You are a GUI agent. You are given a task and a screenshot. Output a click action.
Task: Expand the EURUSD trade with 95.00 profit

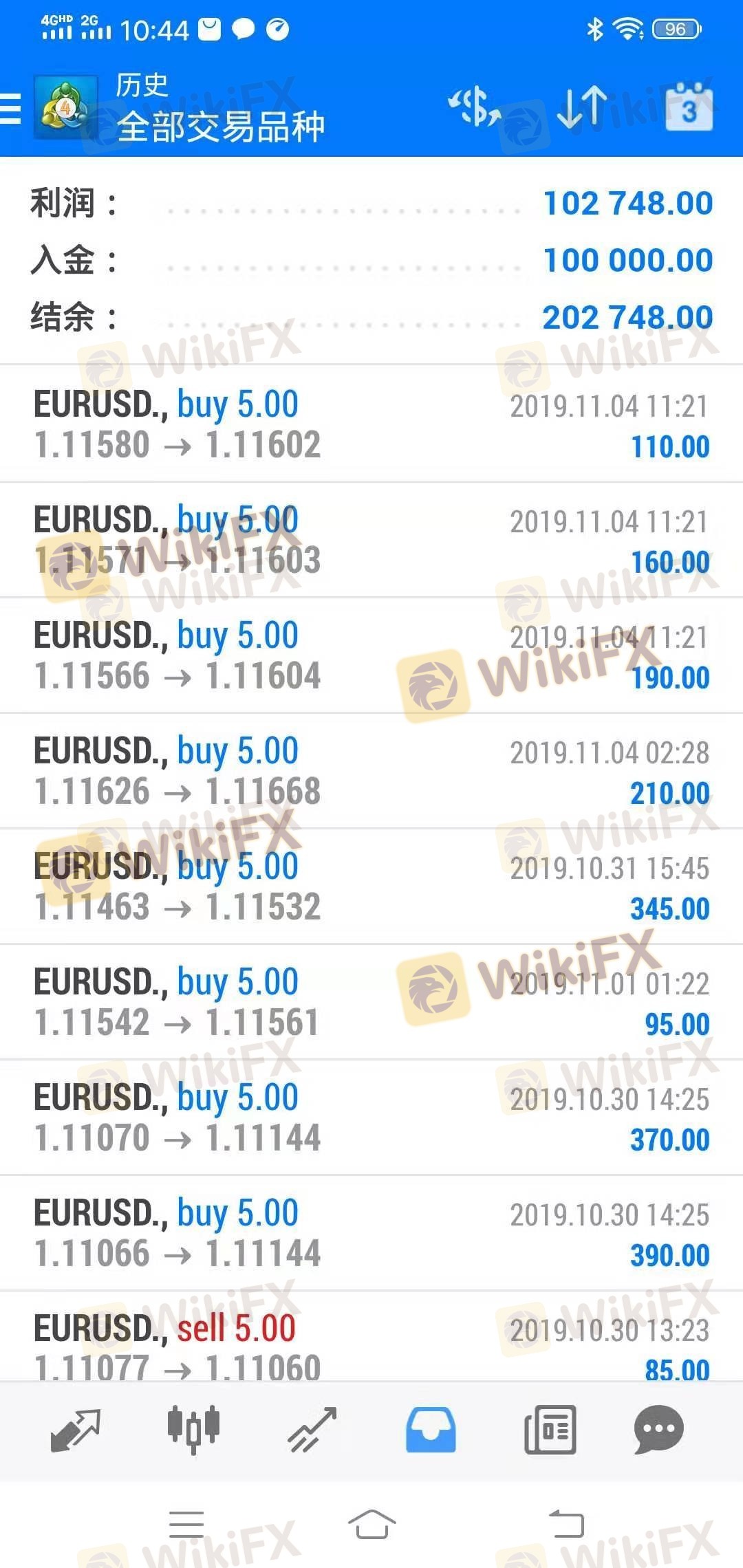click(x=371, y=1002)
